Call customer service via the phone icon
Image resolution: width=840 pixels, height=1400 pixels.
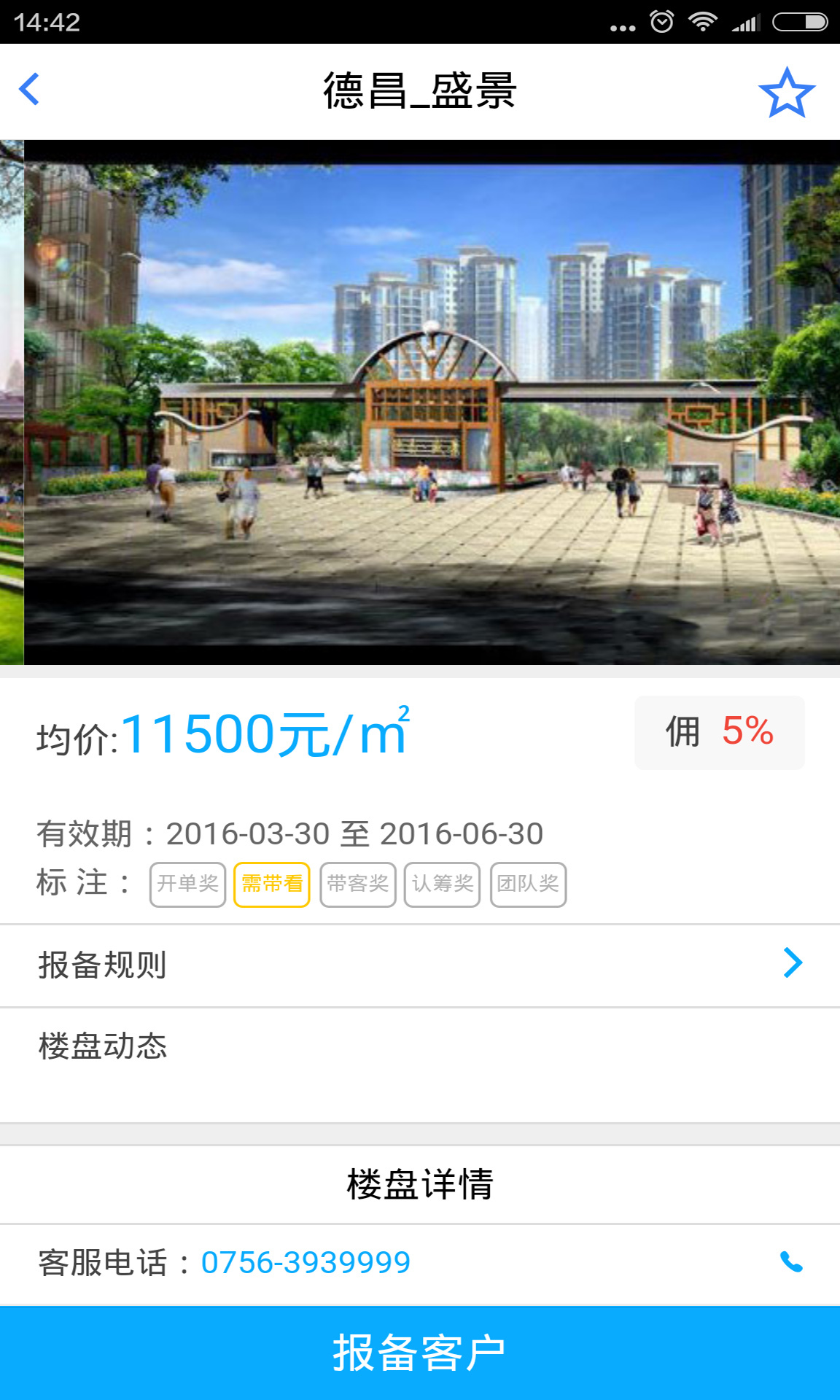point(791,1262)
